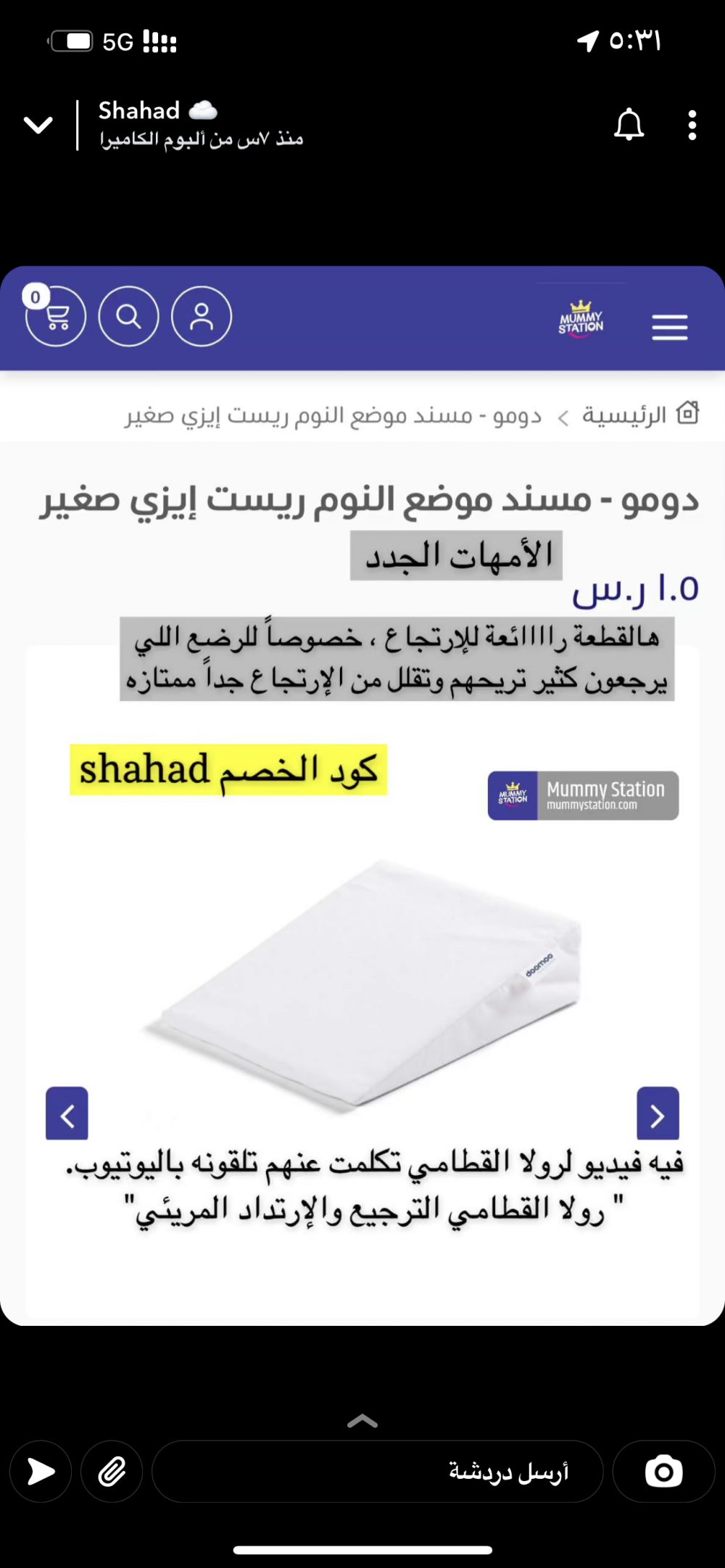Tap the send chat message field
The height and width of the screenshot is (1568, 725).
tap(377, 1472)
